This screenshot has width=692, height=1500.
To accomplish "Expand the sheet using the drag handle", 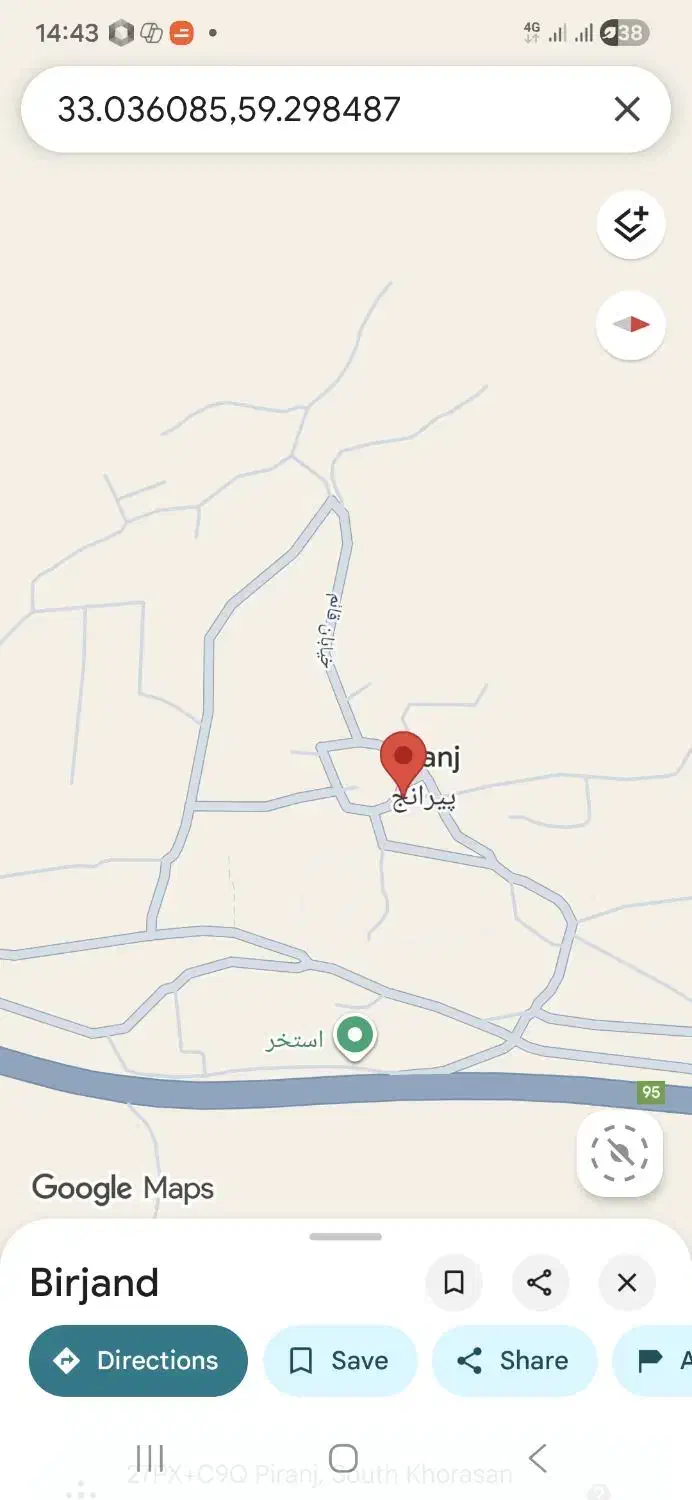I will [346, 1237].
